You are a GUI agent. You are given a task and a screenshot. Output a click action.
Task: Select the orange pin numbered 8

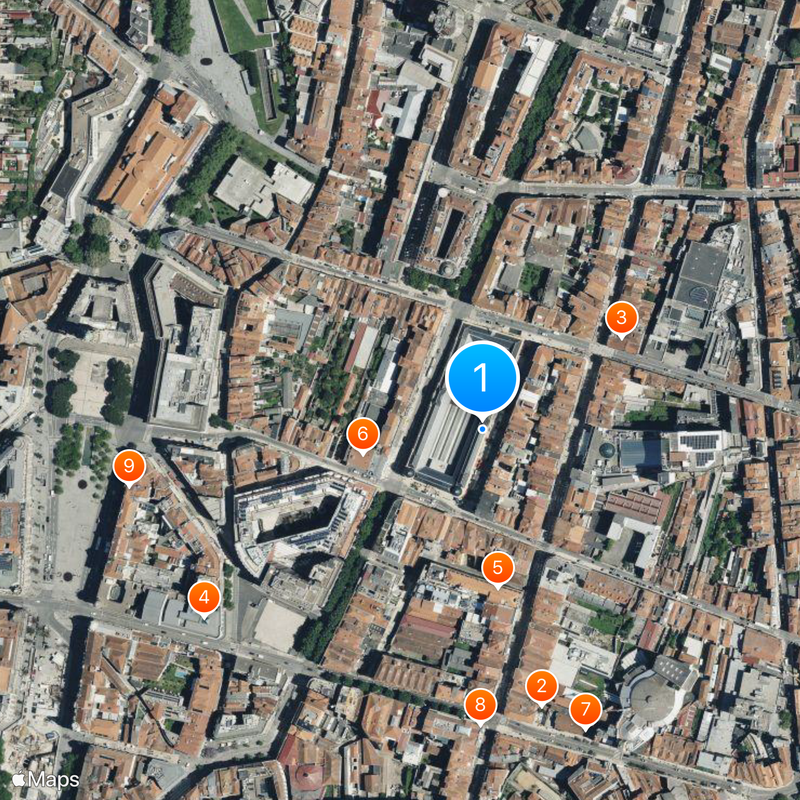pyautogui.click(x=480, y=705)
